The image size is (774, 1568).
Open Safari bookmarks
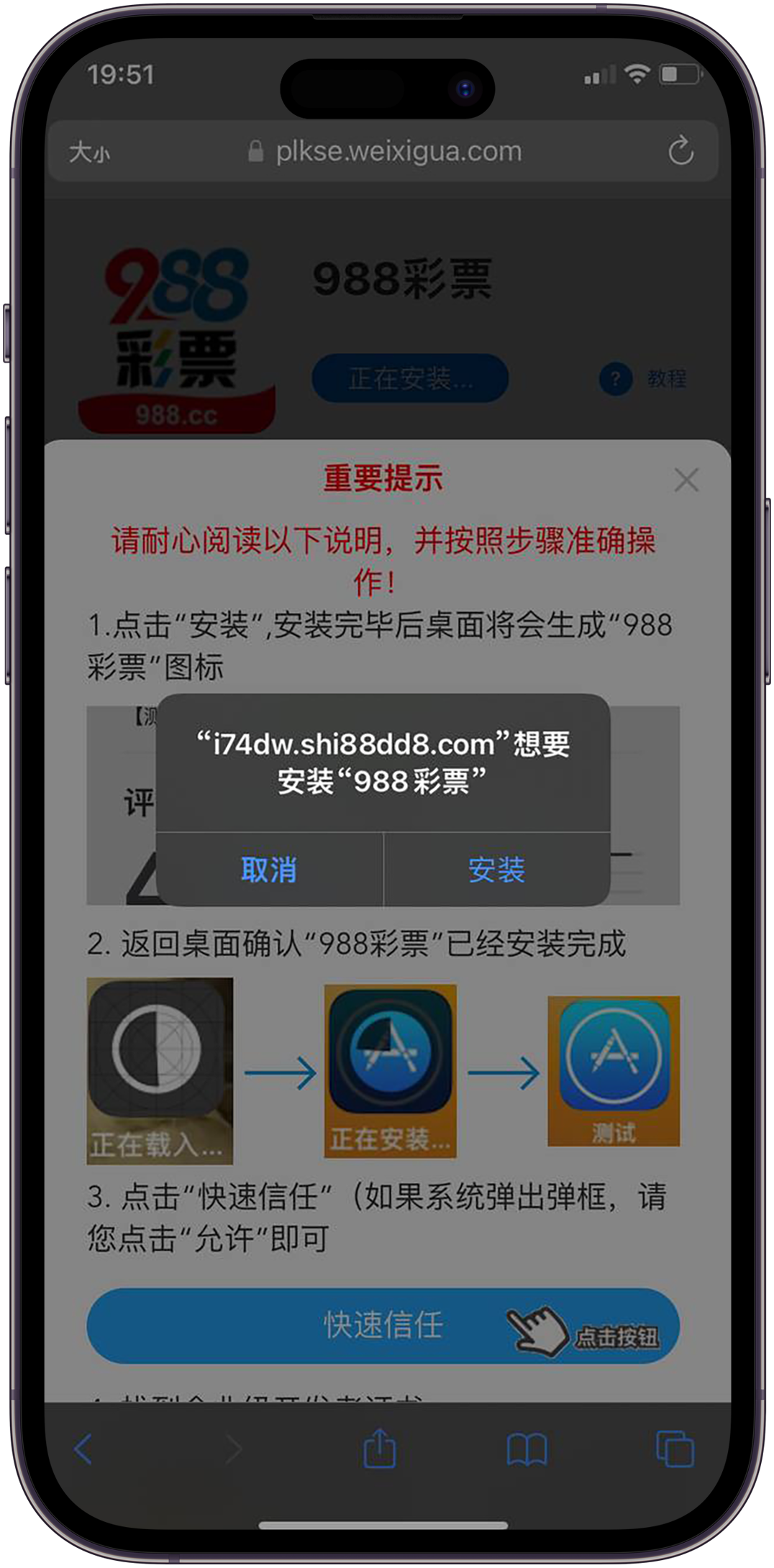(527, 1449)
